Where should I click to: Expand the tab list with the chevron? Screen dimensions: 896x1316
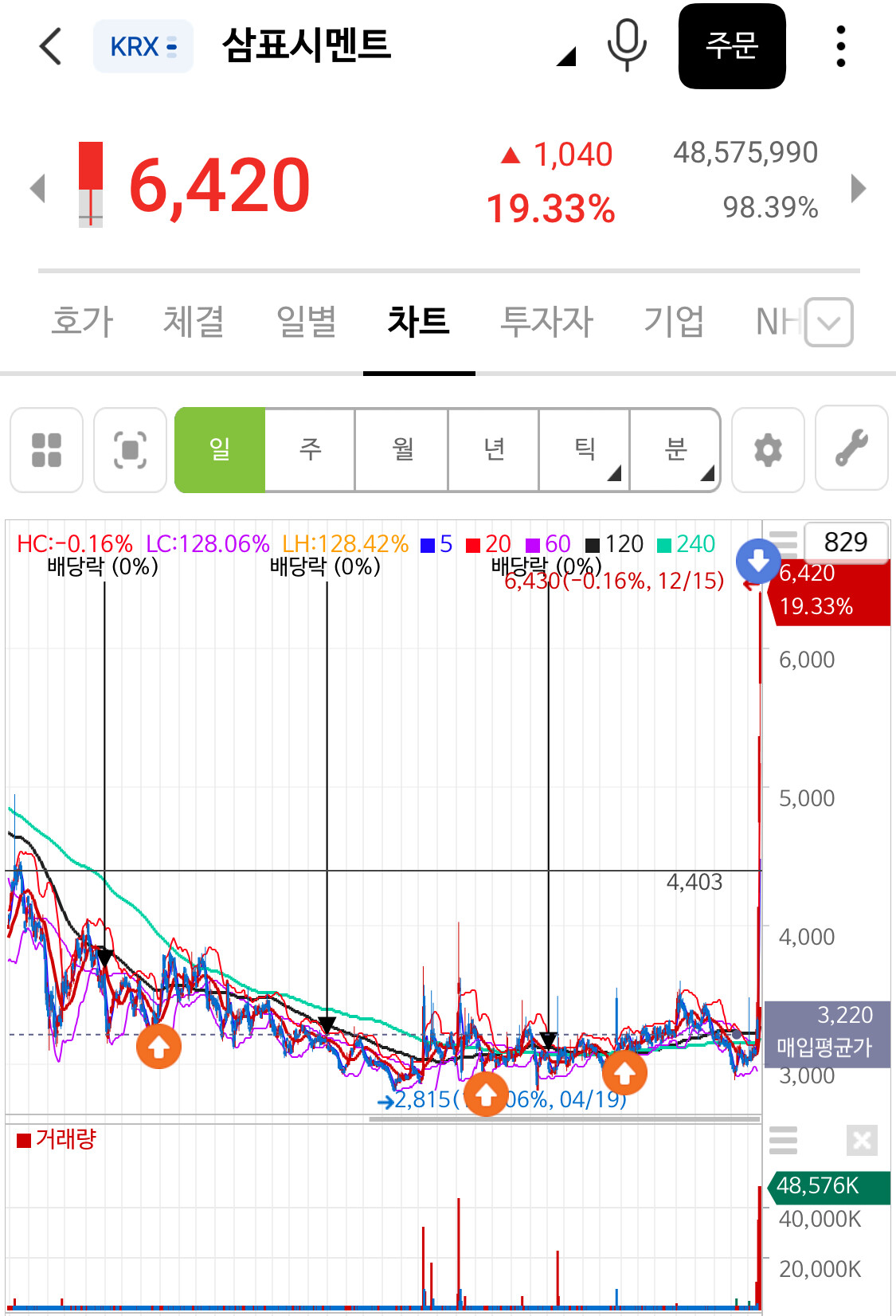[829, 323]
